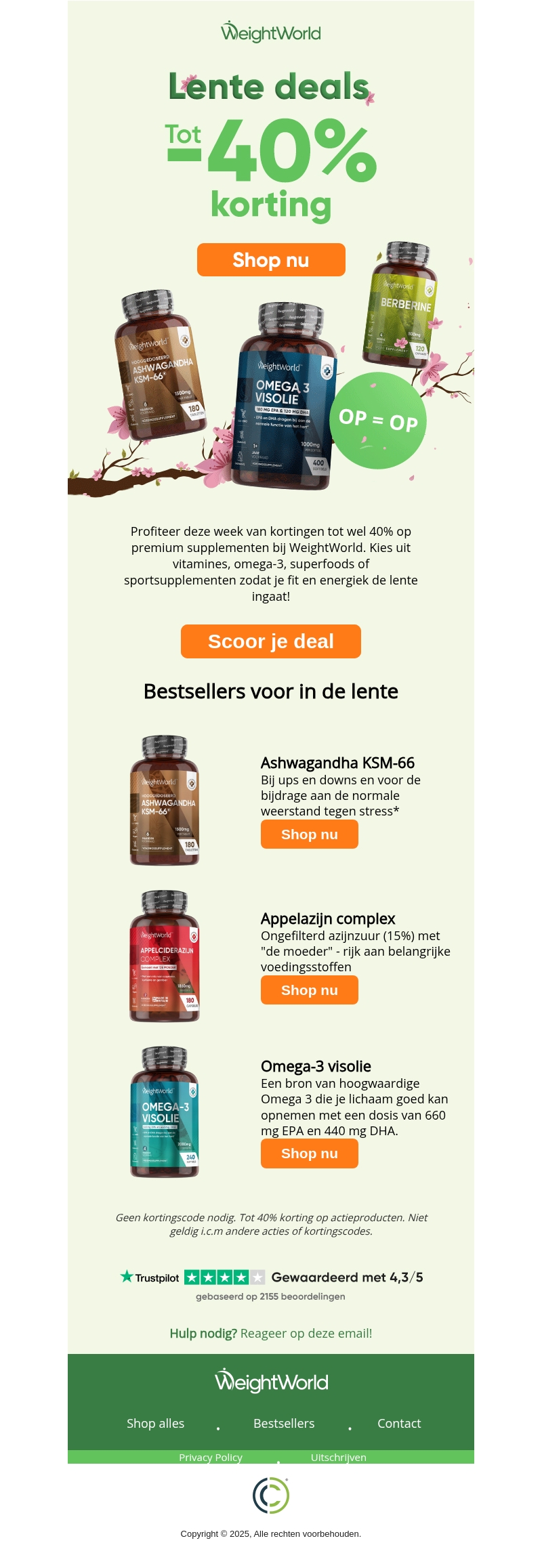This screenshot has height=1568, width=542.
Task: Open the Ashwagandha KSM-66 product image
Action: pos(165,801)
